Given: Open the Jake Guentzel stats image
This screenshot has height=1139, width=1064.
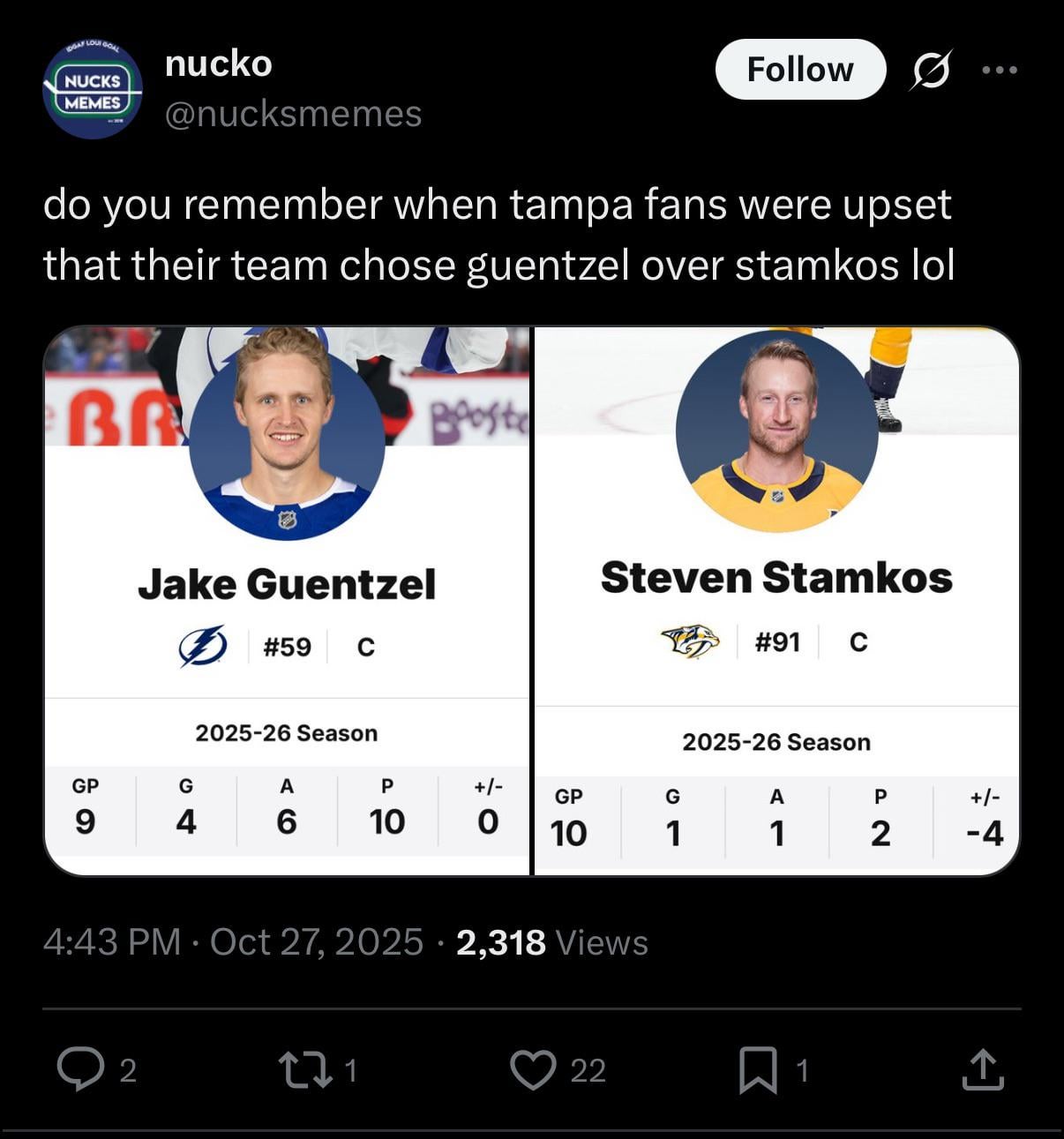Looking at the screenshot, I should tap(287, 600).
